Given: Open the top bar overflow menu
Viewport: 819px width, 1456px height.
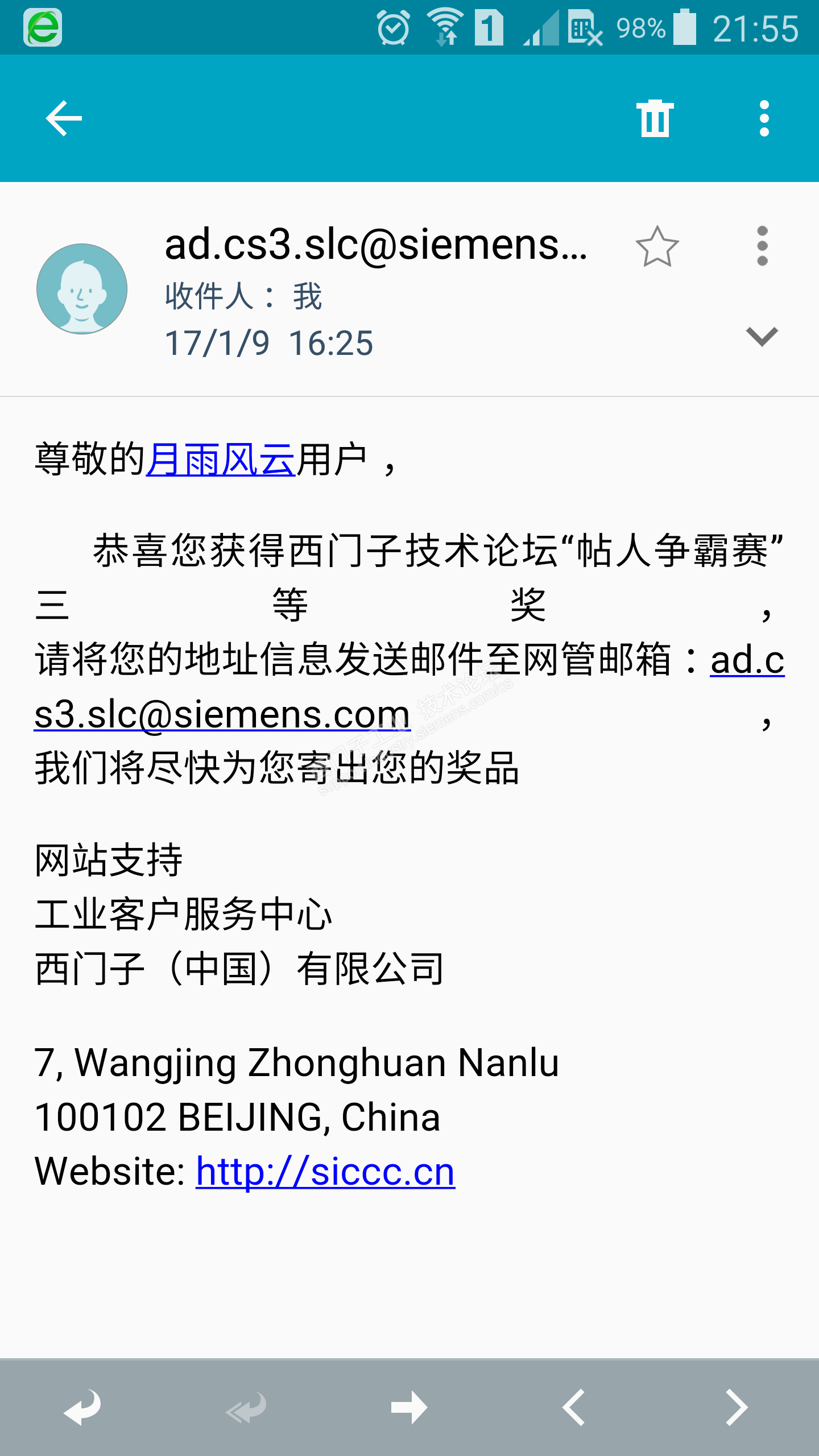Looking at the screenshot, I should pos(764,118).
